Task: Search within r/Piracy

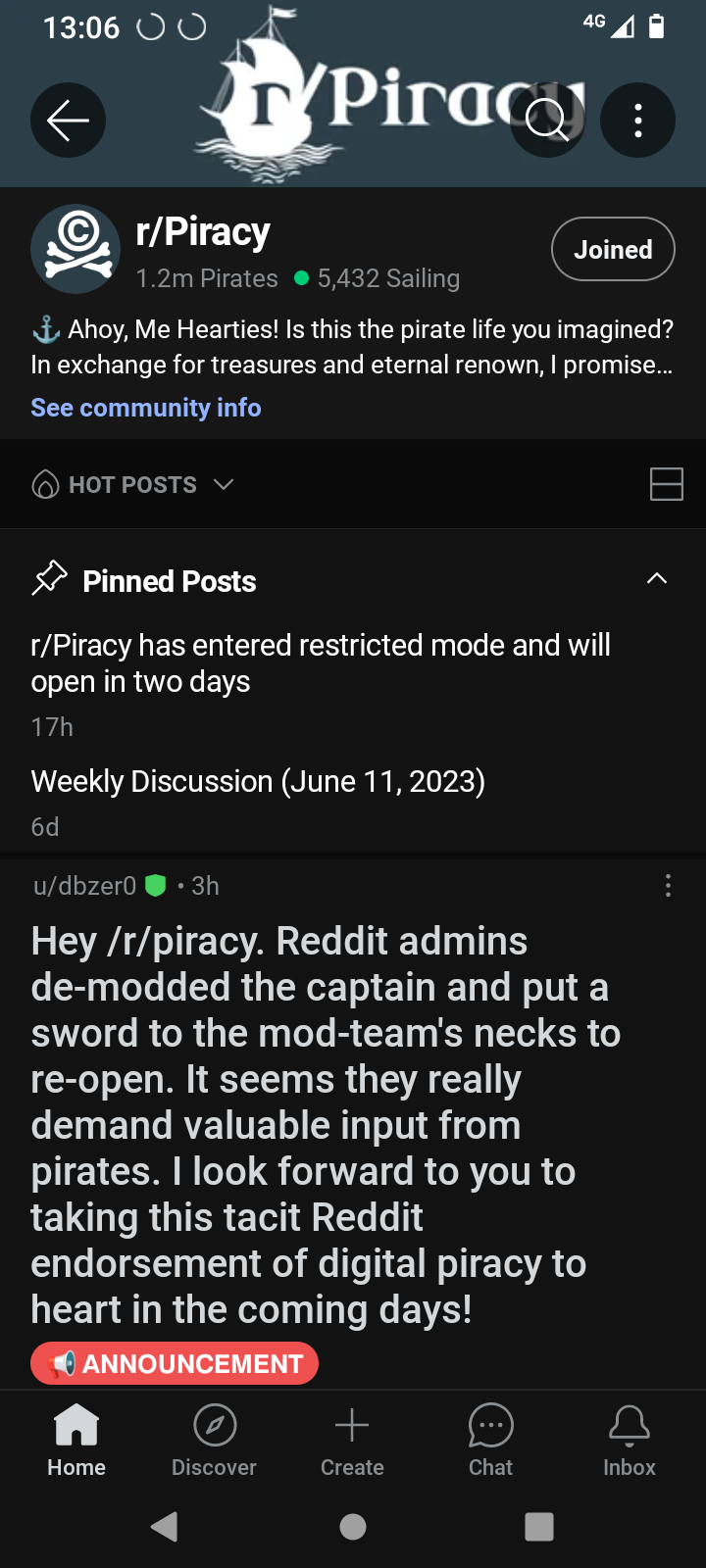Action: 547,121
